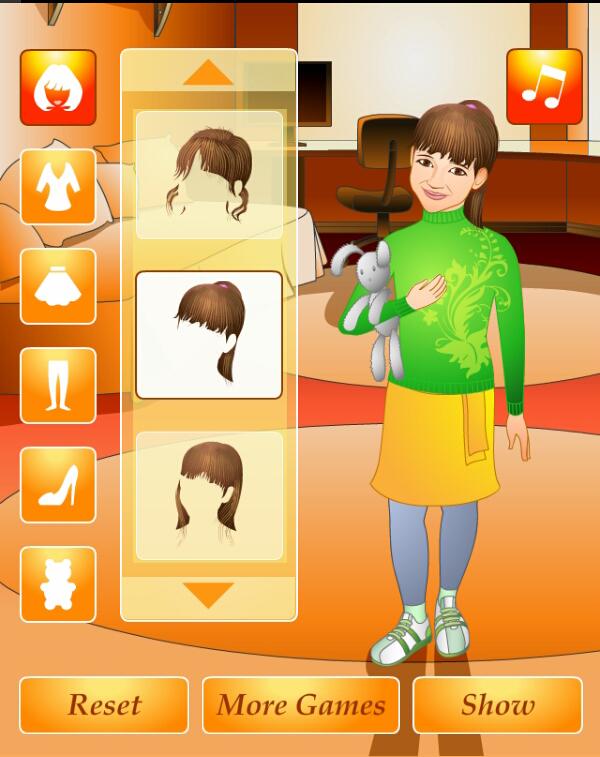Tap the Show button
The width and height of the screenshot is (600, 757).
pyautogui.click(x=497, y=705)
